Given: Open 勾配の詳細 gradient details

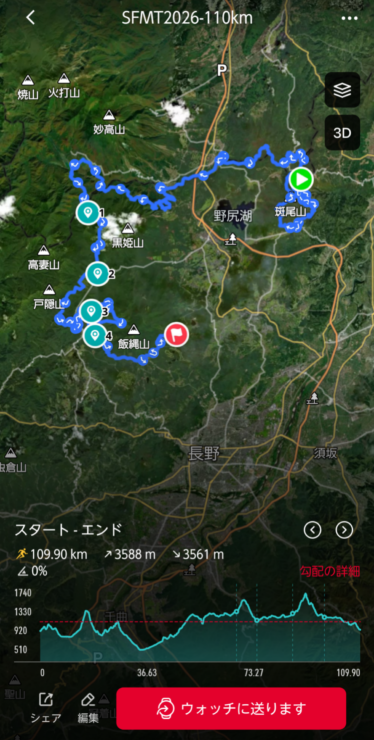Looking at the screenshot, I should (x=330, y=572).
